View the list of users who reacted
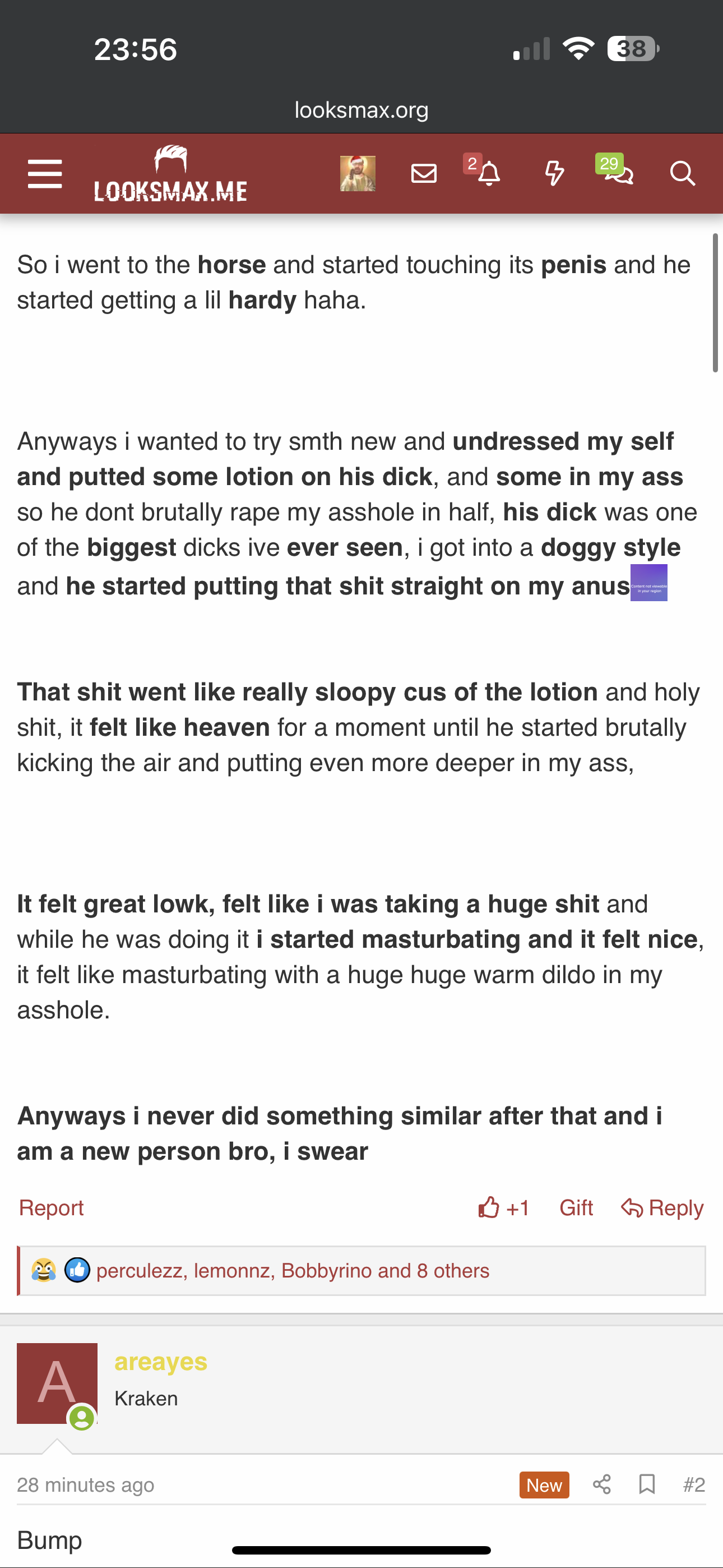 [292, 1271]
